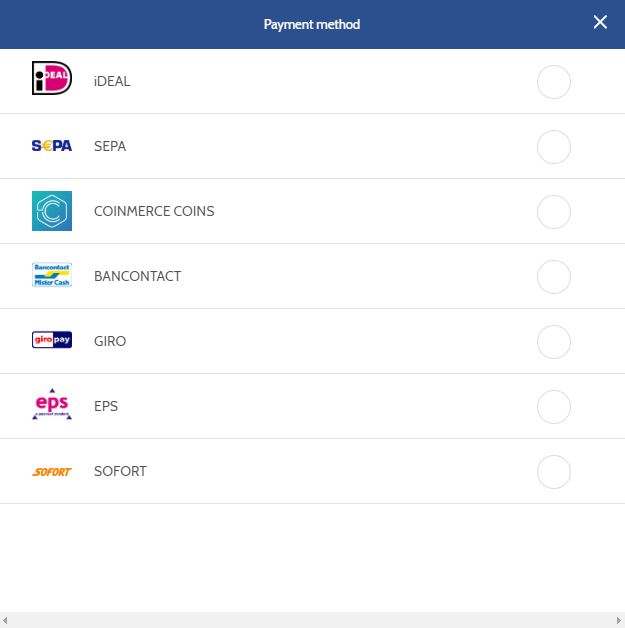The image size is (625, 628).
Task: Choose the GIRO radio button
Action: point(554,342)
